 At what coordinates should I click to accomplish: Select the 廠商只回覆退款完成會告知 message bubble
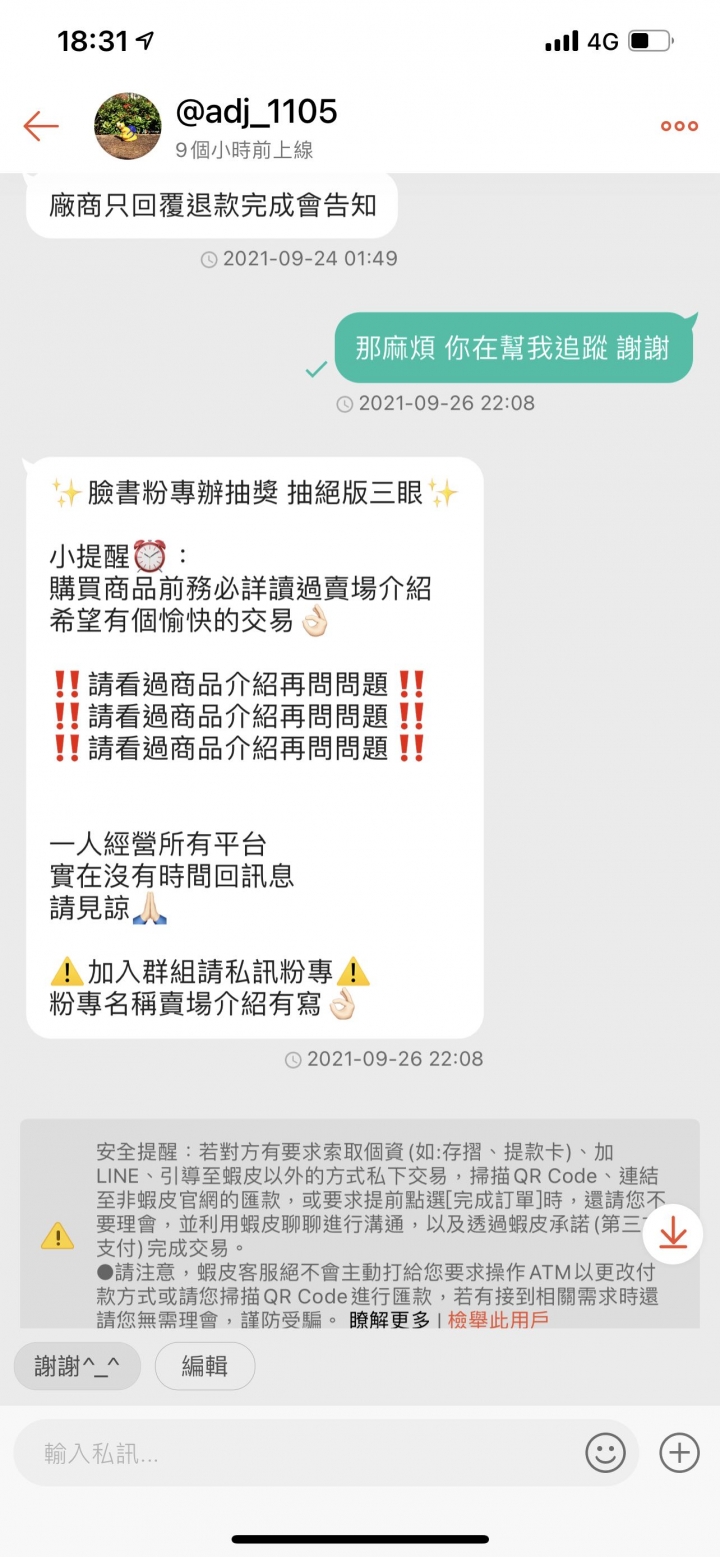210,203
